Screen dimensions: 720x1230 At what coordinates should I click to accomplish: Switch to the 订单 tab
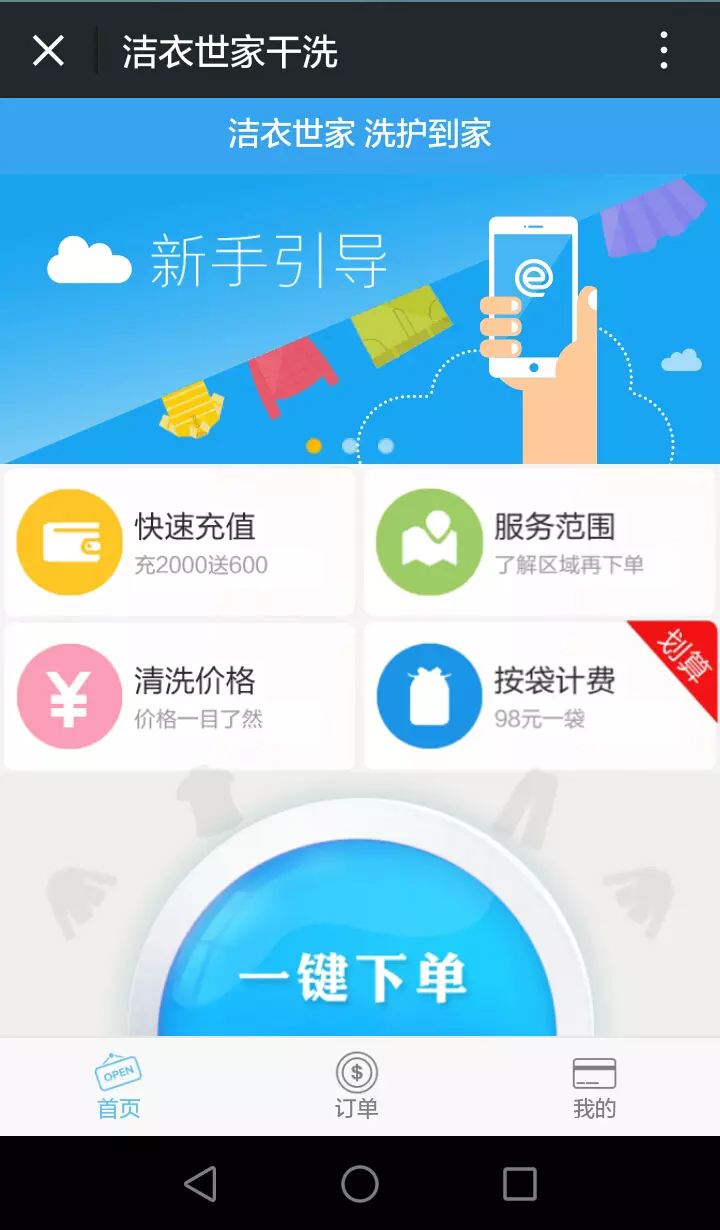(x=357, y=1087)
